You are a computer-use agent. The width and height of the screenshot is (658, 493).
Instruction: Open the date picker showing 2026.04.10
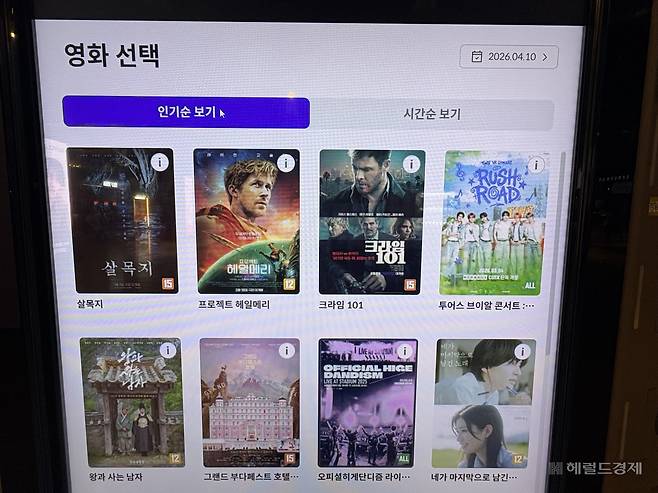click(509, 57)
